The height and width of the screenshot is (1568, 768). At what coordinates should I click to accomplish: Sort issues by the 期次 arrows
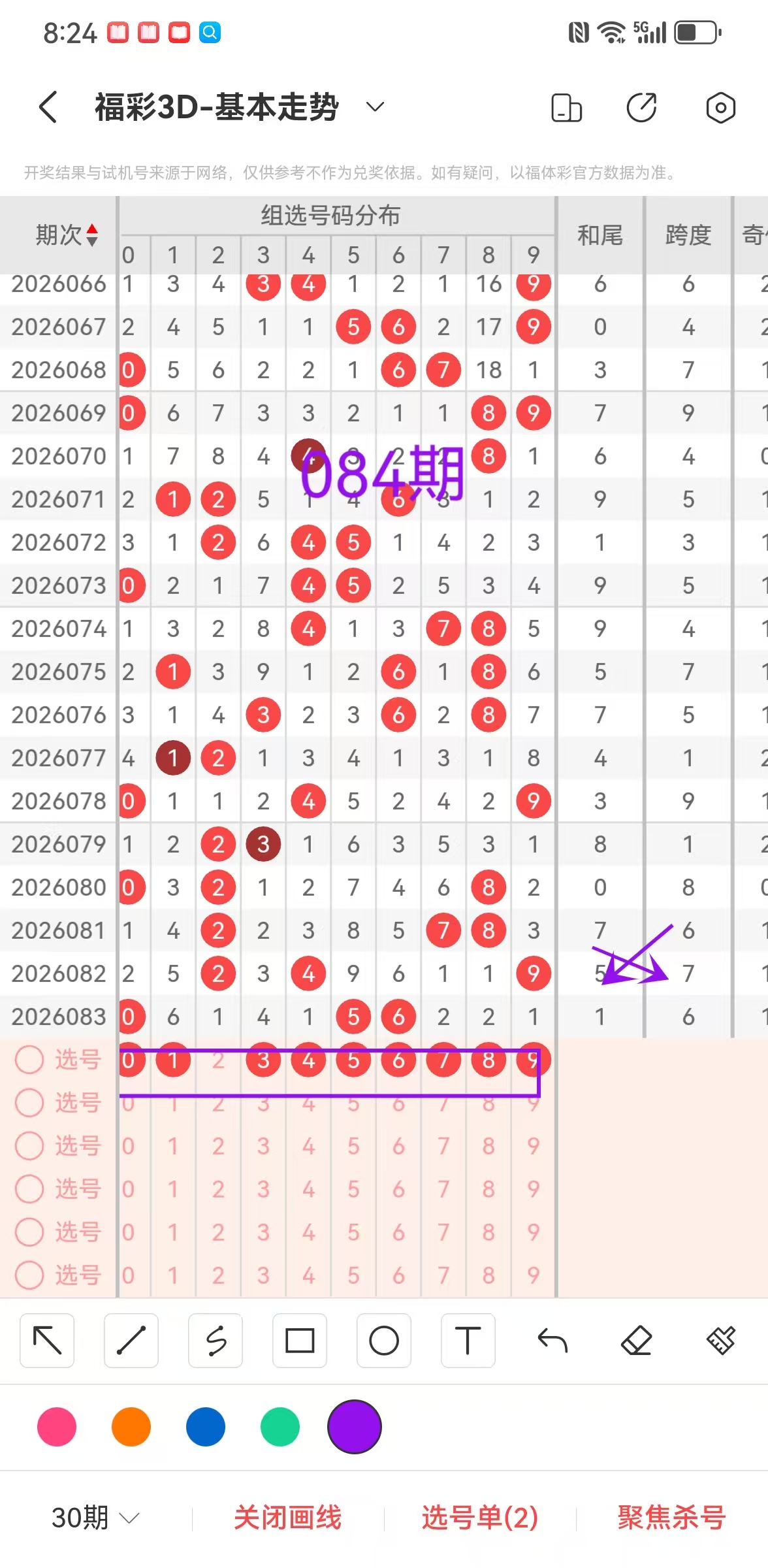[92, 235]
